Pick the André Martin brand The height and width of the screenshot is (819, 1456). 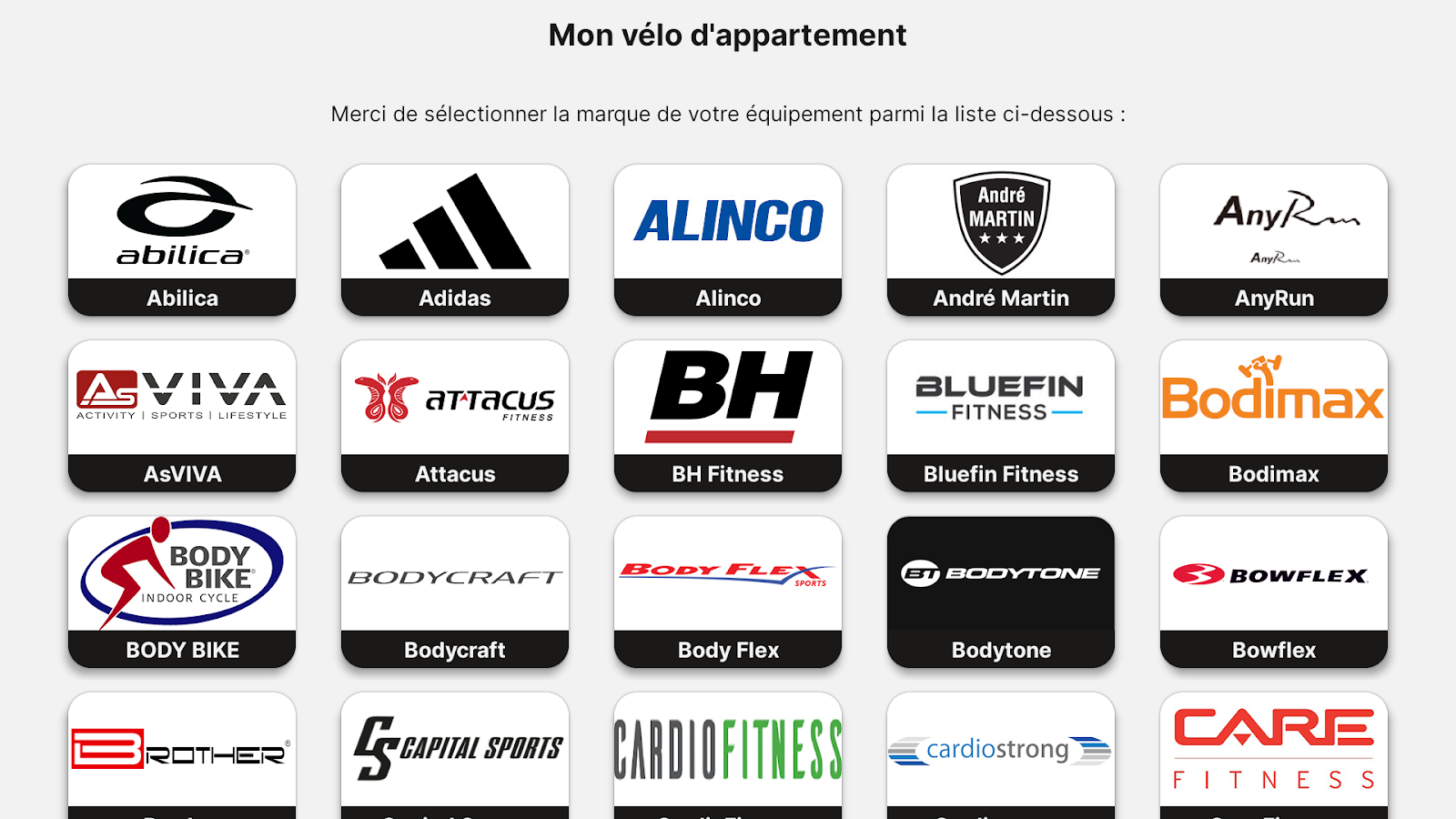(1001, 239)
